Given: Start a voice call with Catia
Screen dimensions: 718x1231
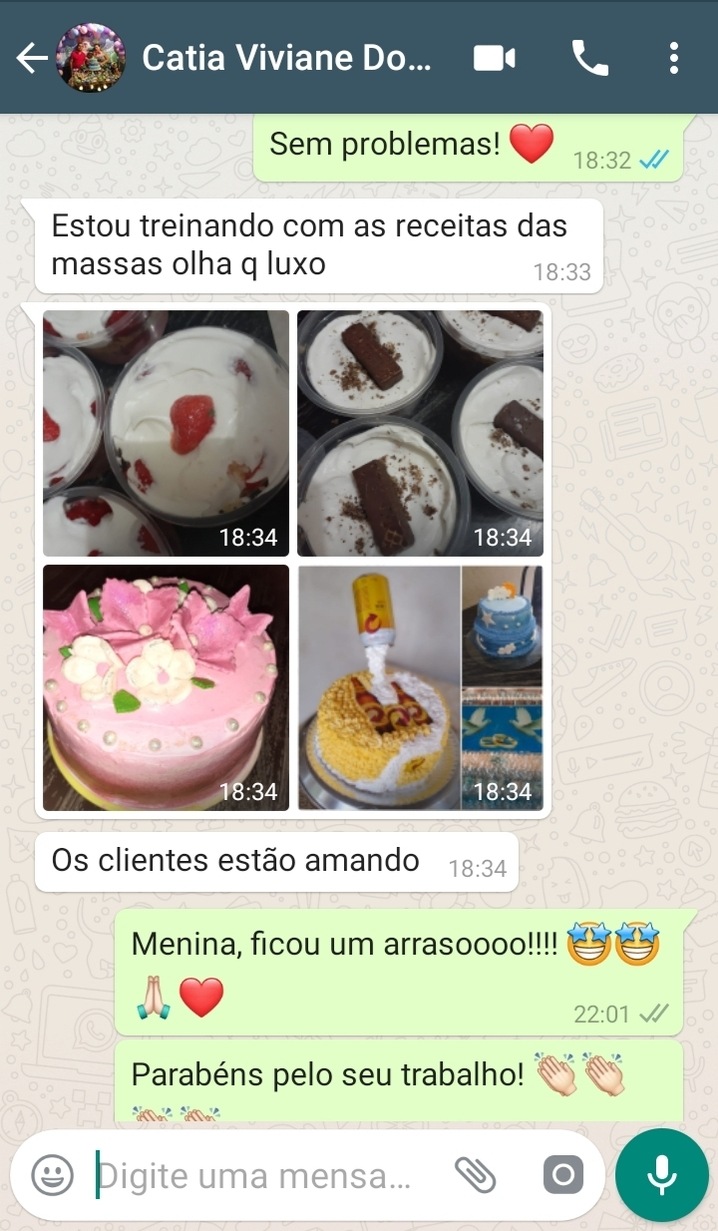Looking at the screenshot, I should (590, 59).
